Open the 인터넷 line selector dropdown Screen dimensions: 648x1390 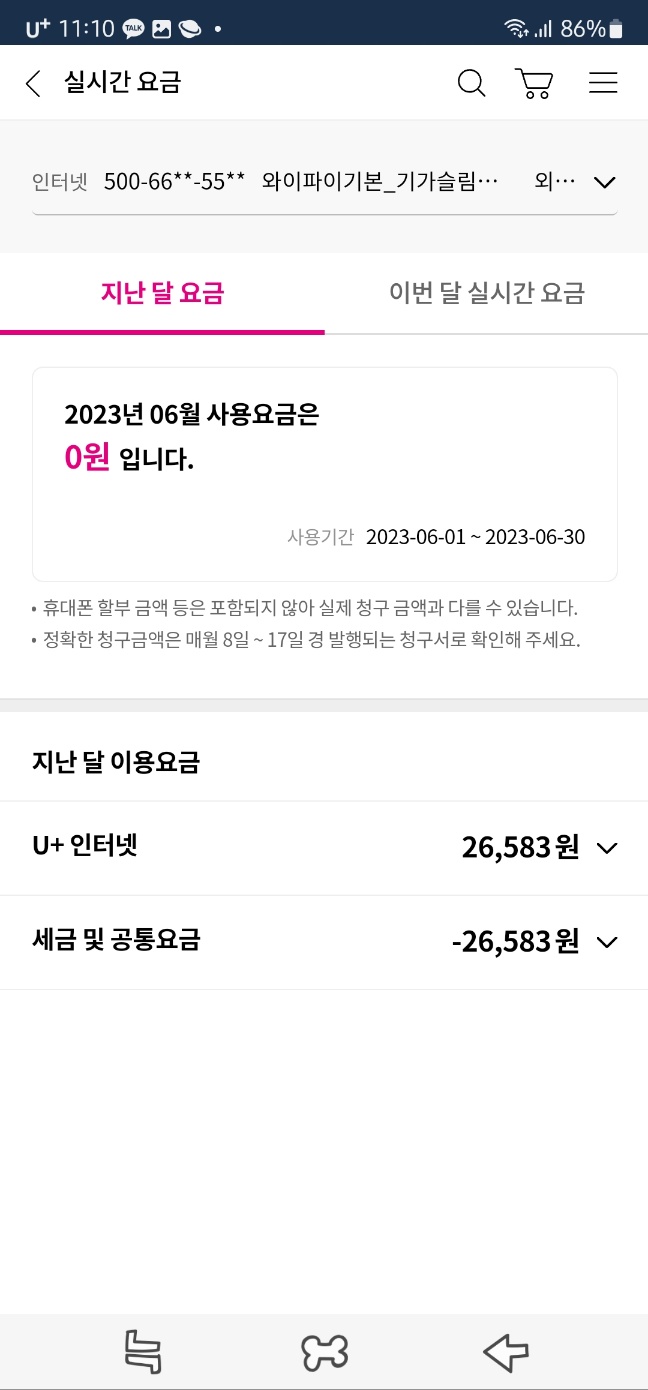[x=604, y=182]
